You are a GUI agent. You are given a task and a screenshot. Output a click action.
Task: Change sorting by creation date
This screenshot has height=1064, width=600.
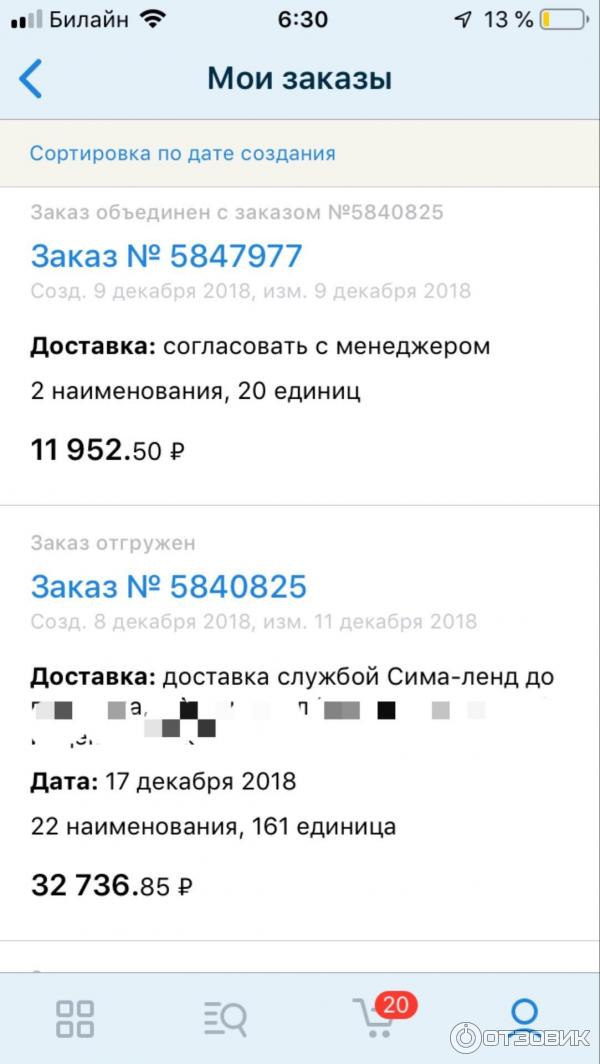pyautogui.click(x=182, y=154)
